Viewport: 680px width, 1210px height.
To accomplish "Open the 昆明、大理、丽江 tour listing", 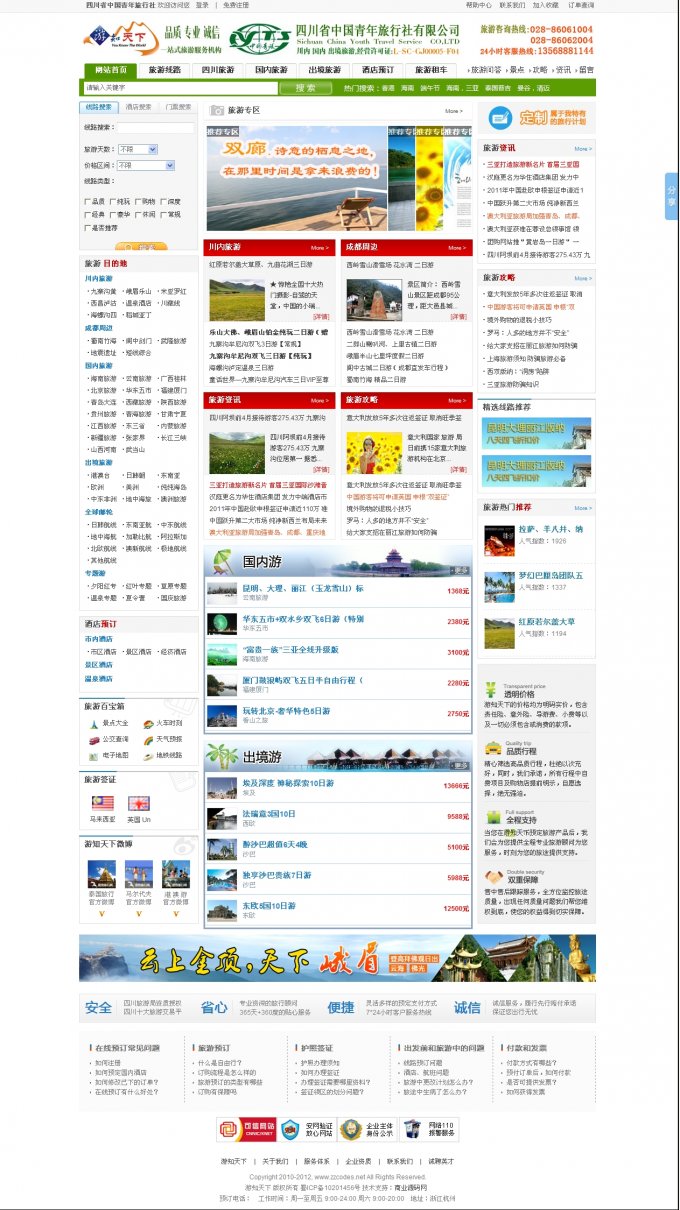I will [x=302, y=588].
